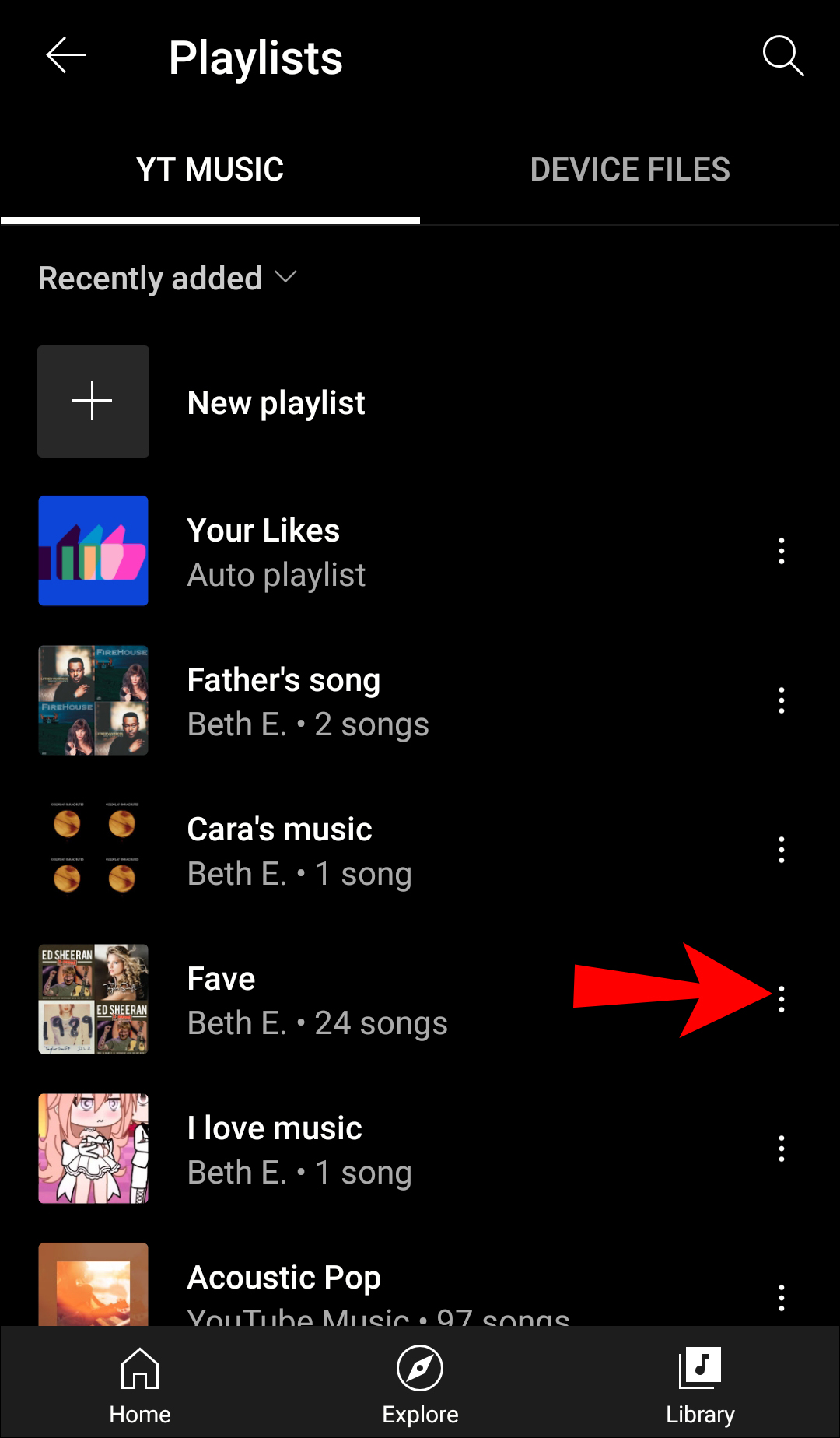Go back using the arrow

point(66,56)
